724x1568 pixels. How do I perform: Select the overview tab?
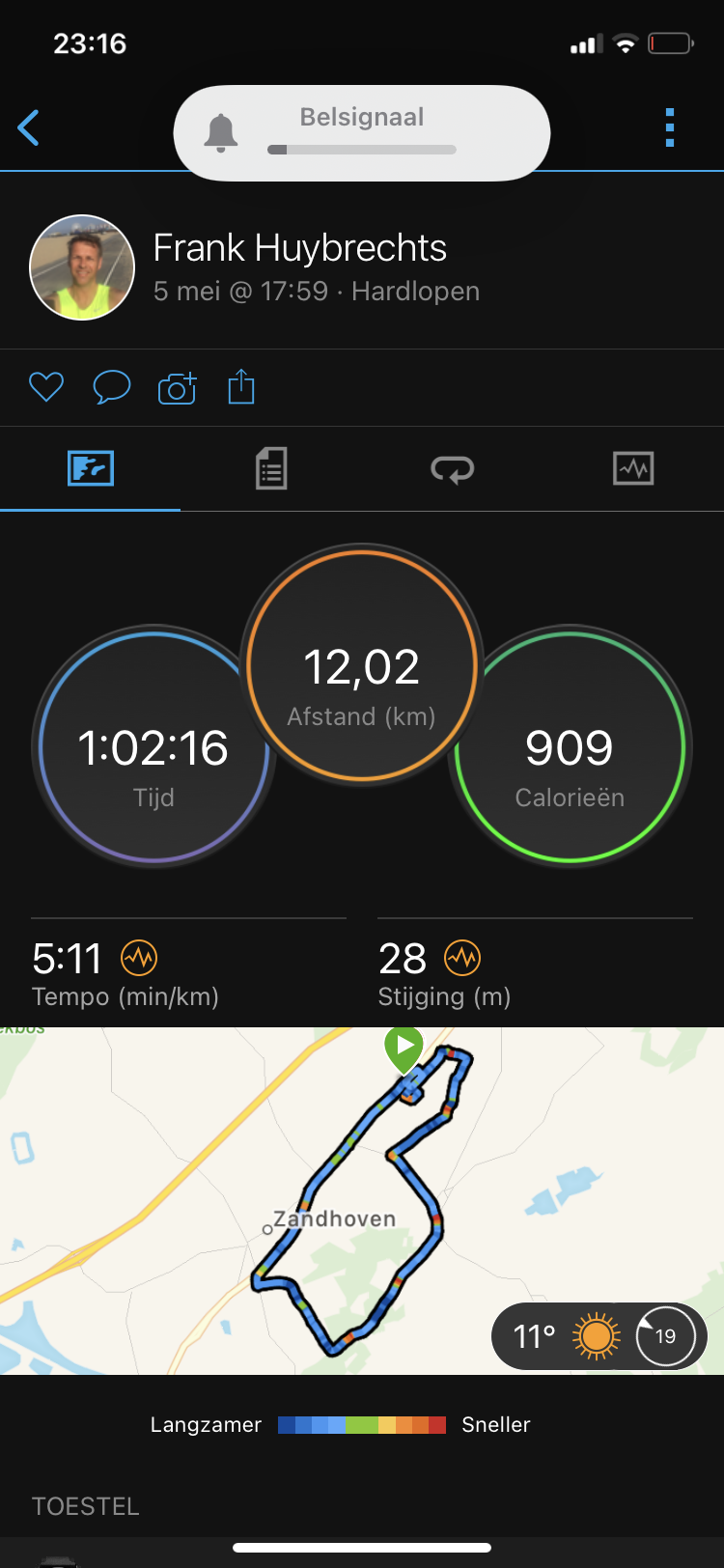pyautogui.click(x=91, y=469)
